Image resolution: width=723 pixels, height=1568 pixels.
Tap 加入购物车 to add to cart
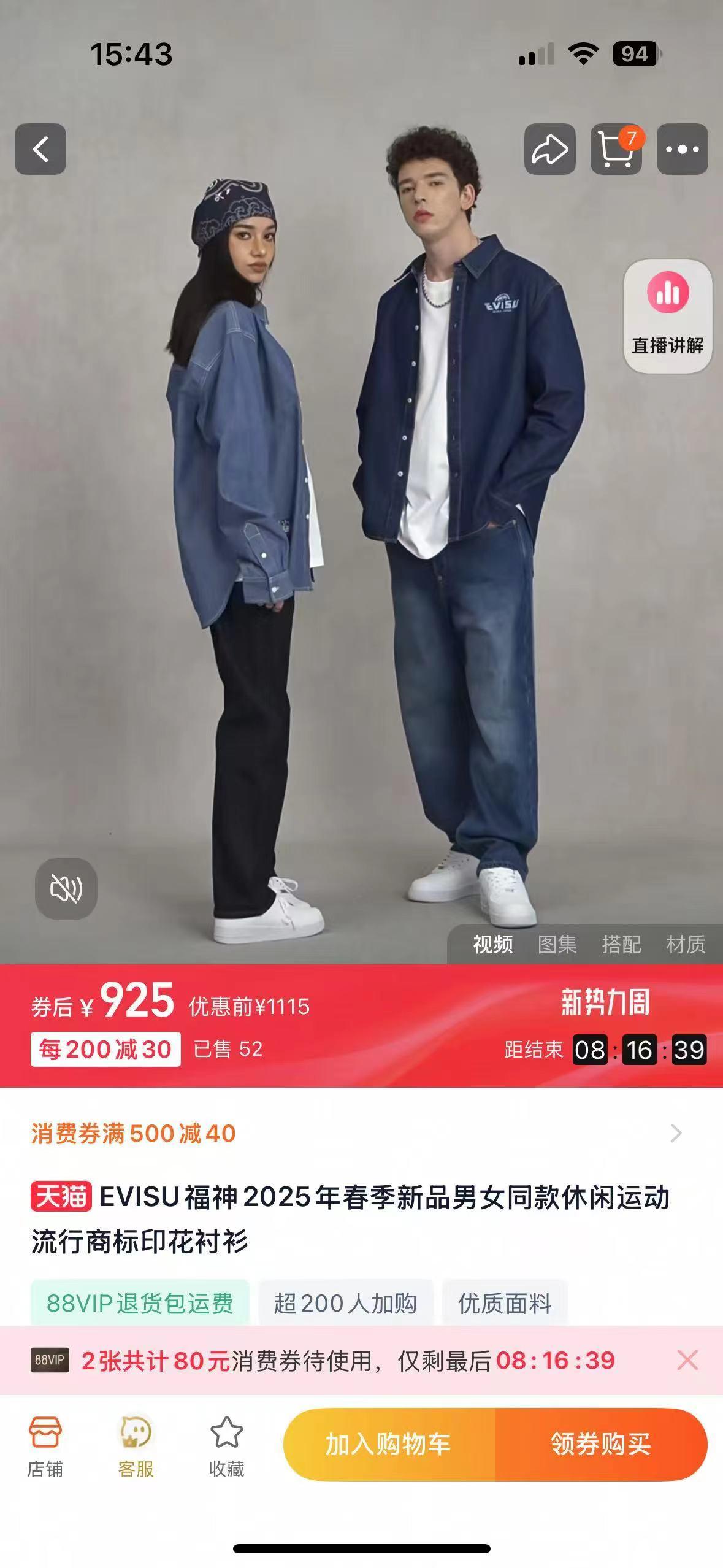click(x=389, y=1444)
